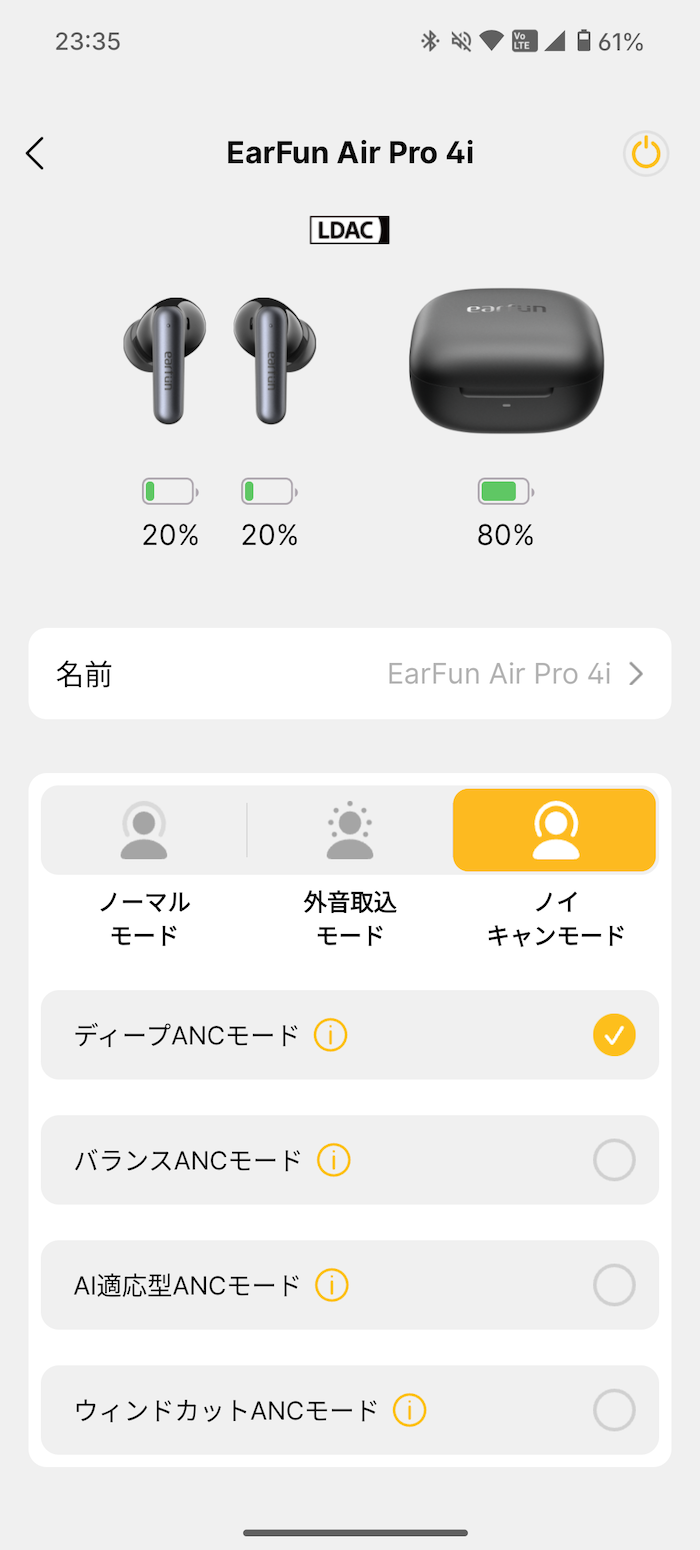Image resolution: width=700 pixels, height=1550 pixels.
Task: Go back using the top-left arrow
Action: (35, 153)
